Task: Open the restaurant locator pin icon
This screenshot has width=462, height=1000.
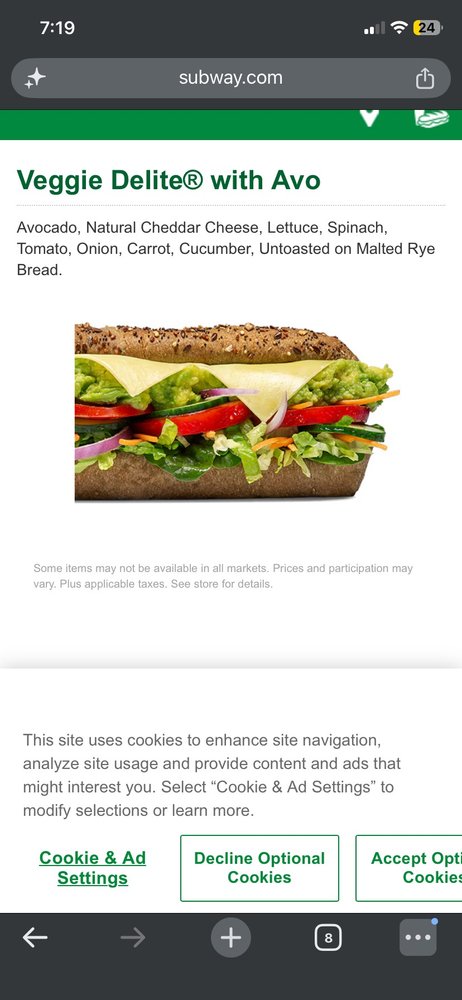Action: [x=369, y=118]
